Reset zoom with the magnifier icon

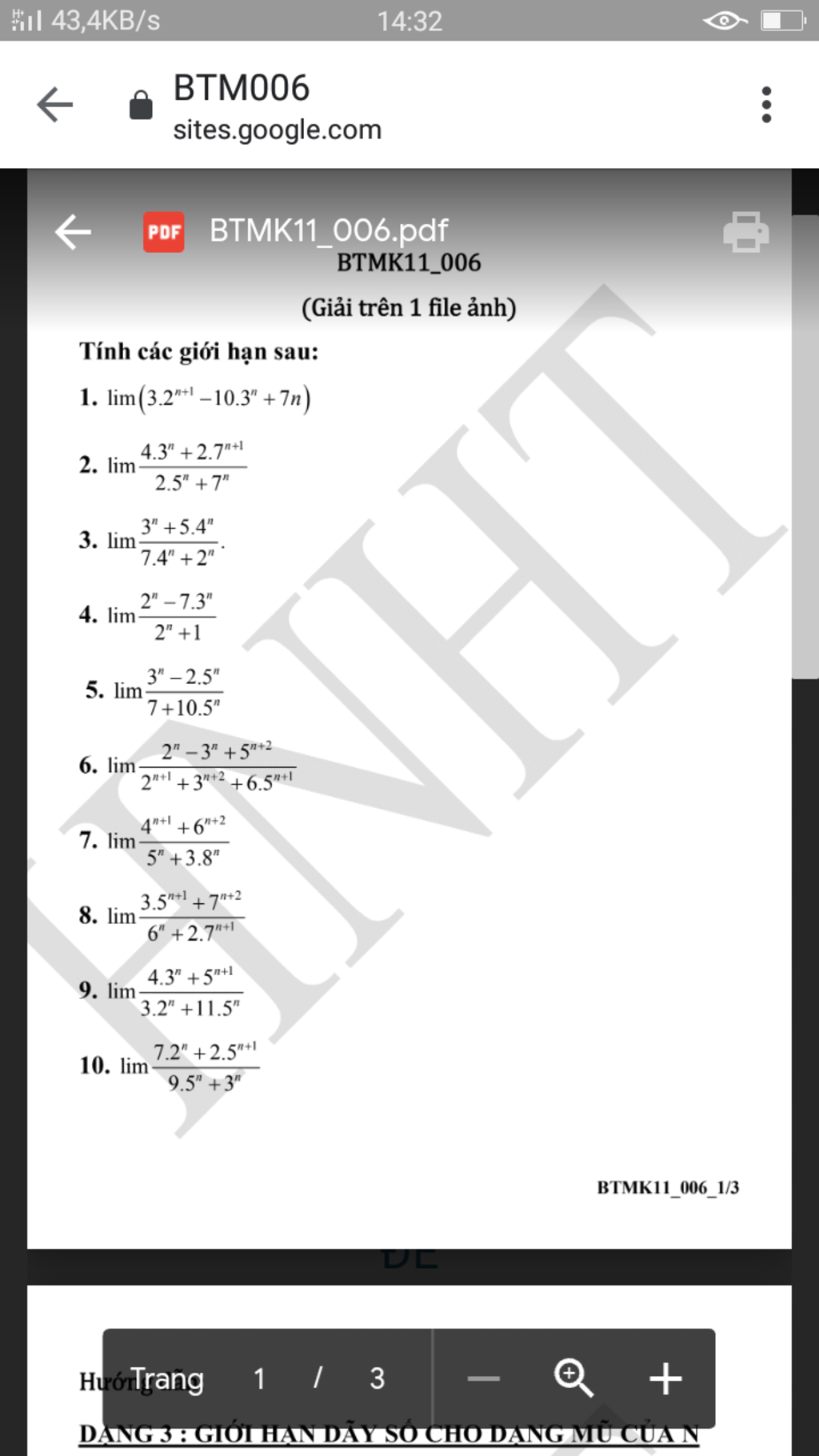pos(573,1378)
